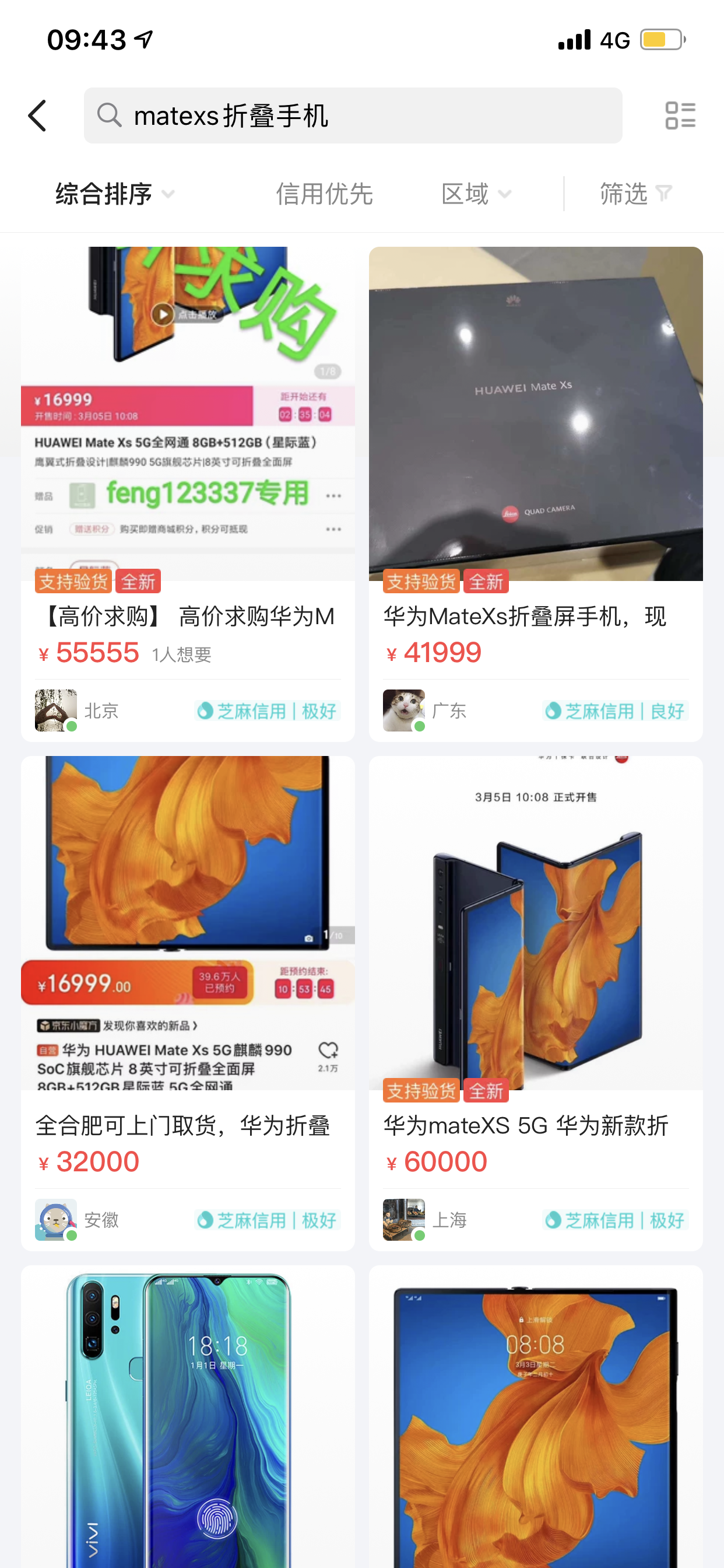Switch results to list layout view
This screenshot has height=1568, width=724.
click(x=680, y=116)
